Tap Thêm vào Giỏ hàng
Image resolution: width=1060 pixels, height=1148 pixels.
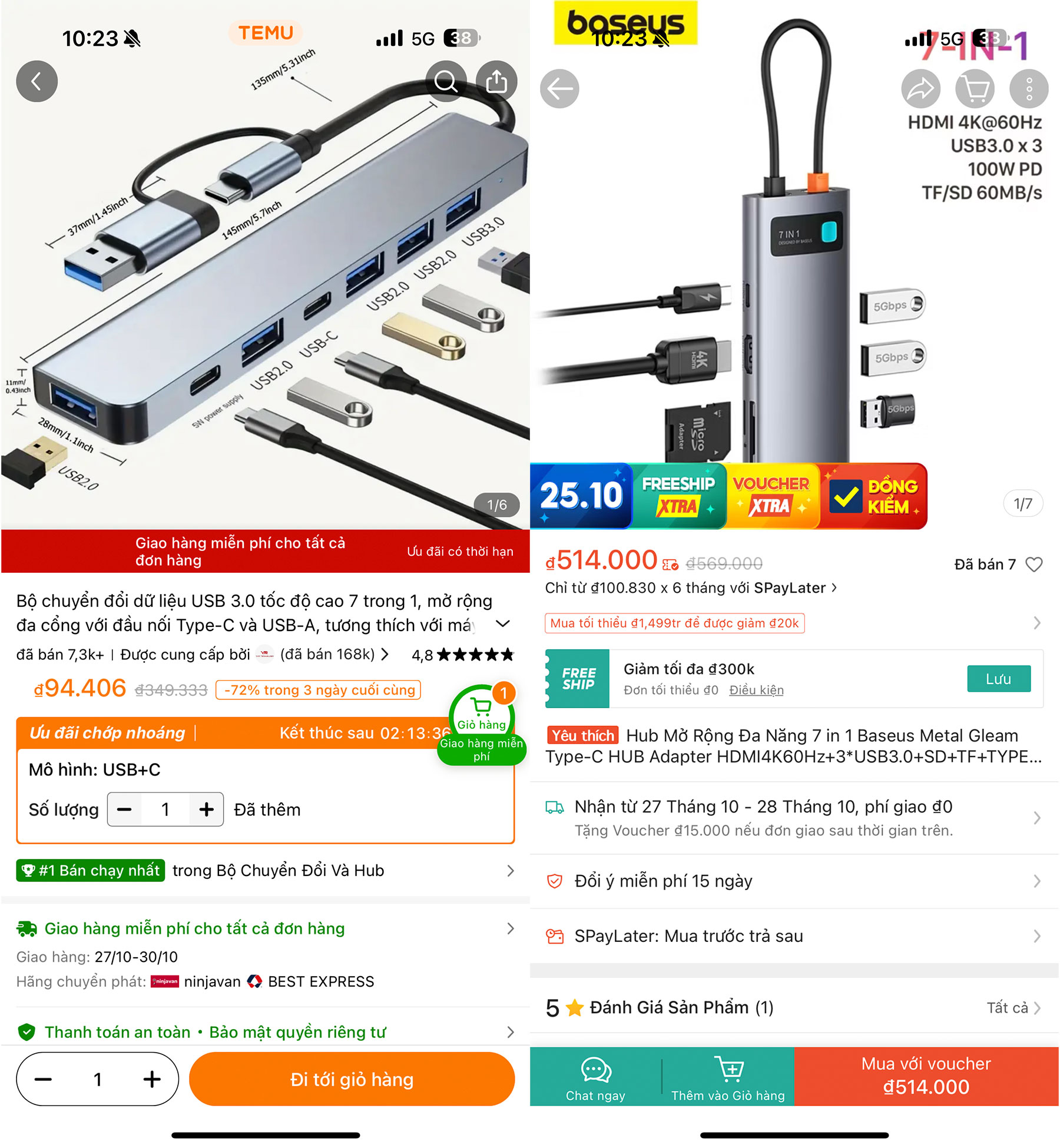tap(728, 1079)
